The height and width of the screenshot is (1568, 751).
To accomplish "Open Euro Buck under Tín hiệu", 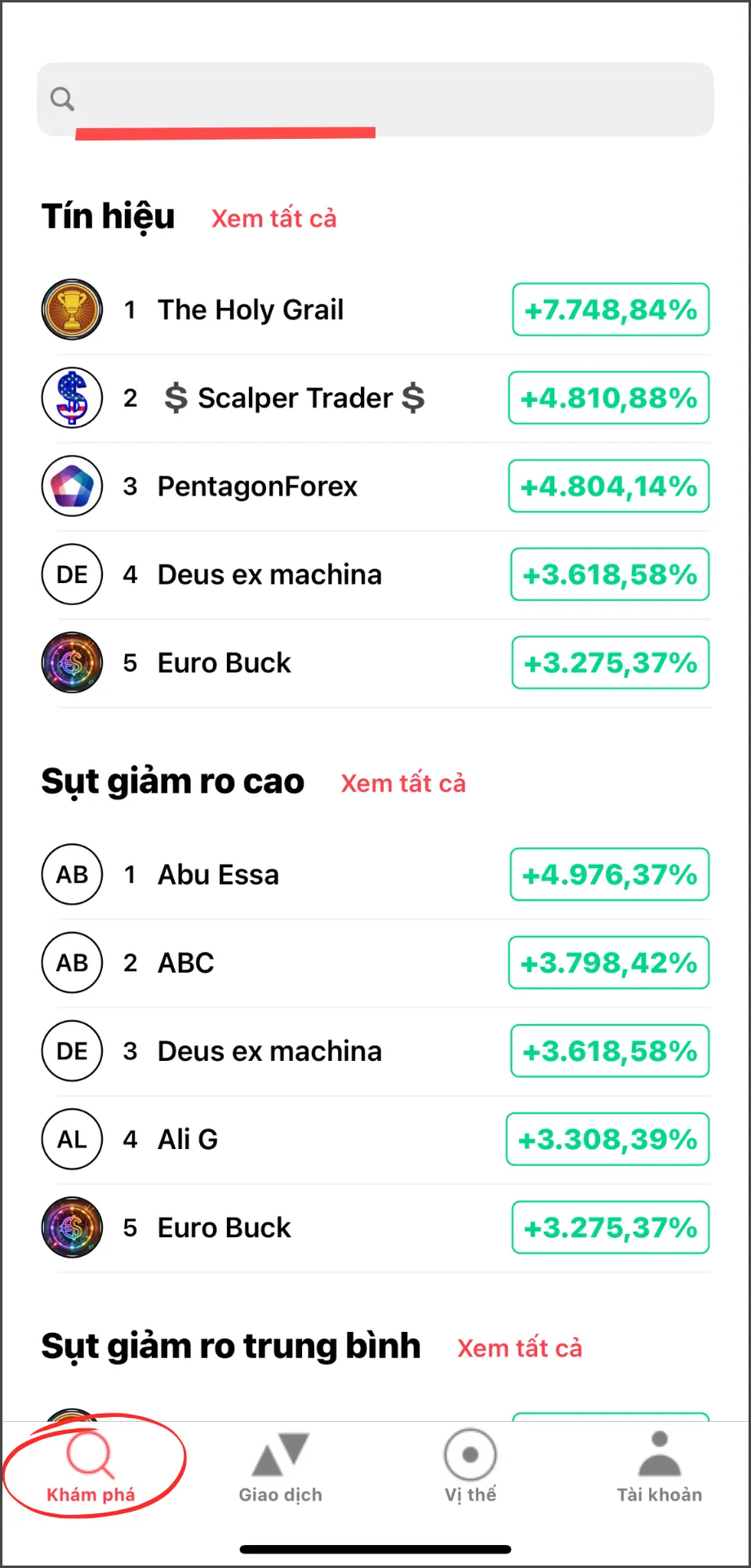I will click(375, 663).
